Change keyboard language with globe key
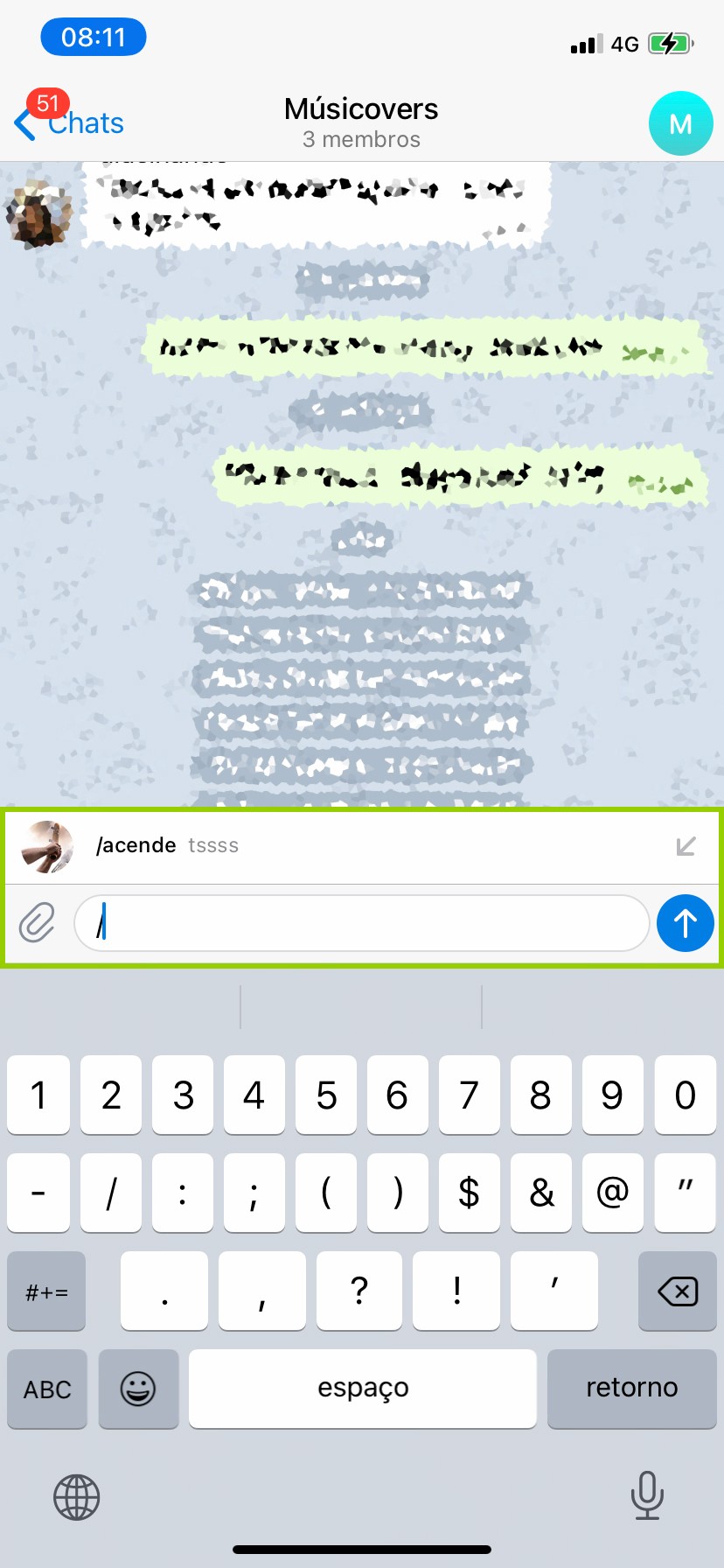 click(x=77, y=1497)
